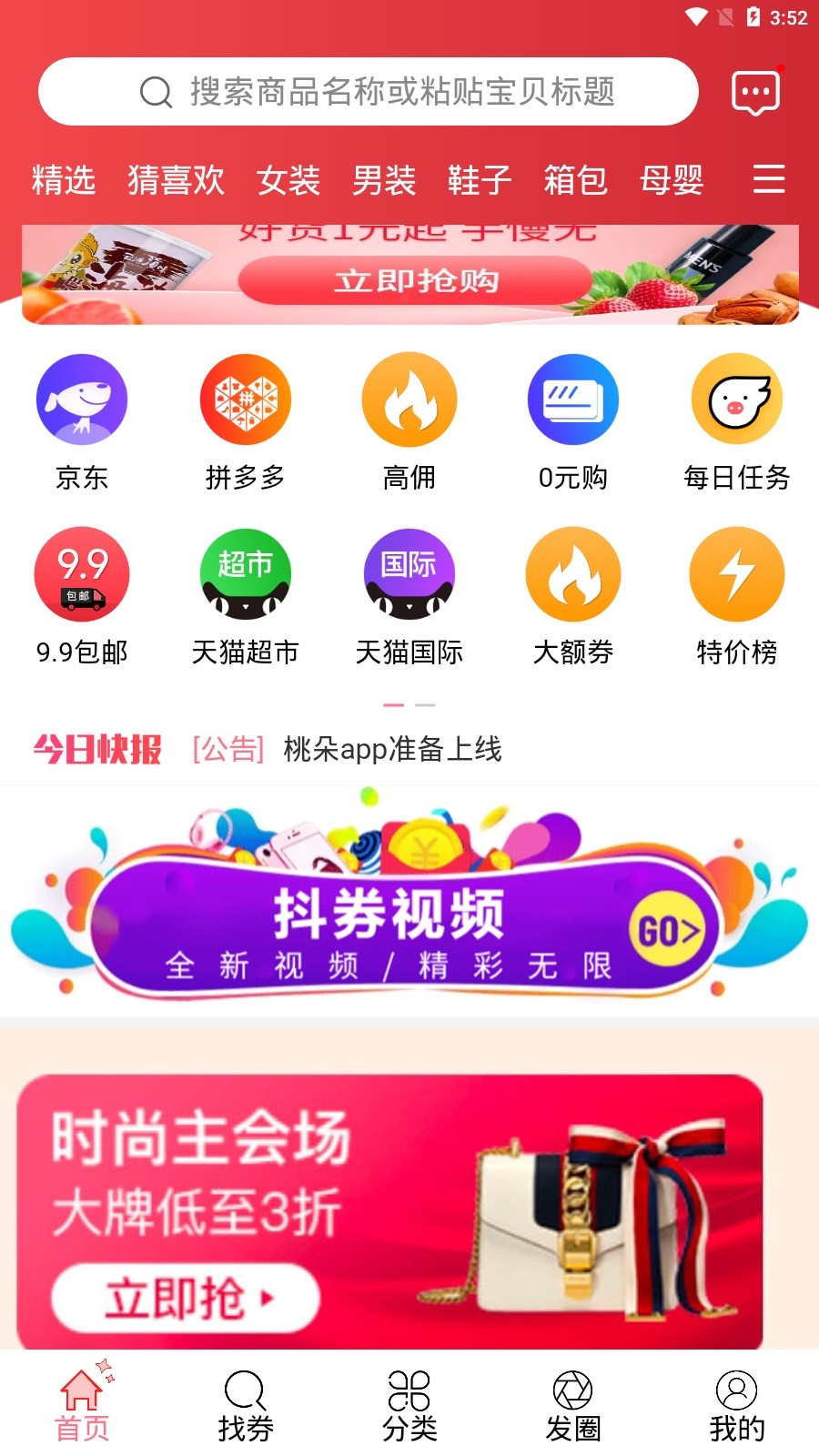Screen dimensions: 819x1456
Task: Switch to the 女装 category tab
Action: coord(288,180)
